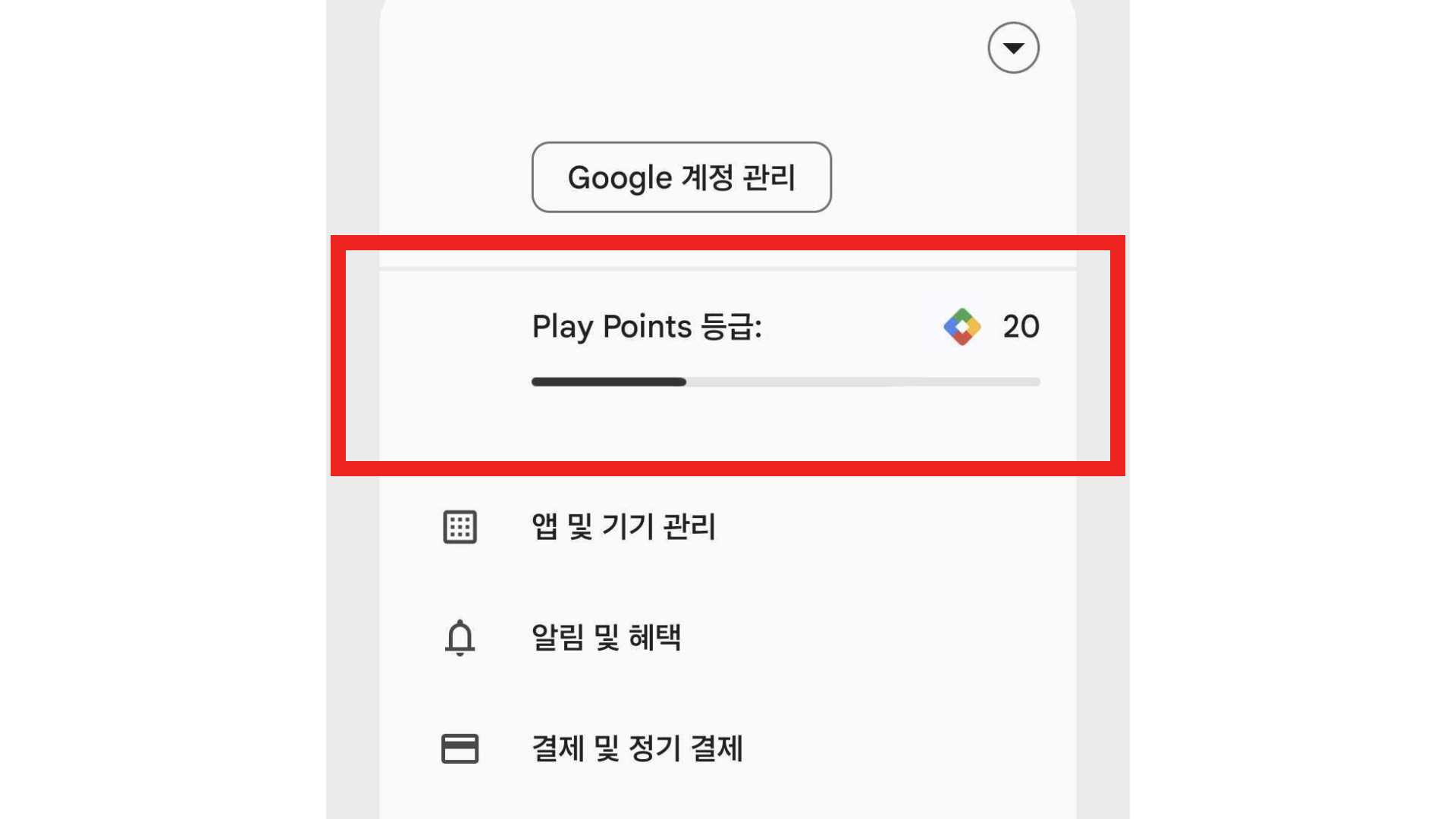Select 결제 및 정기 결제
The height and width of the screenshot is (819, 1456).
pyautogui.click(x=637, y=748)
